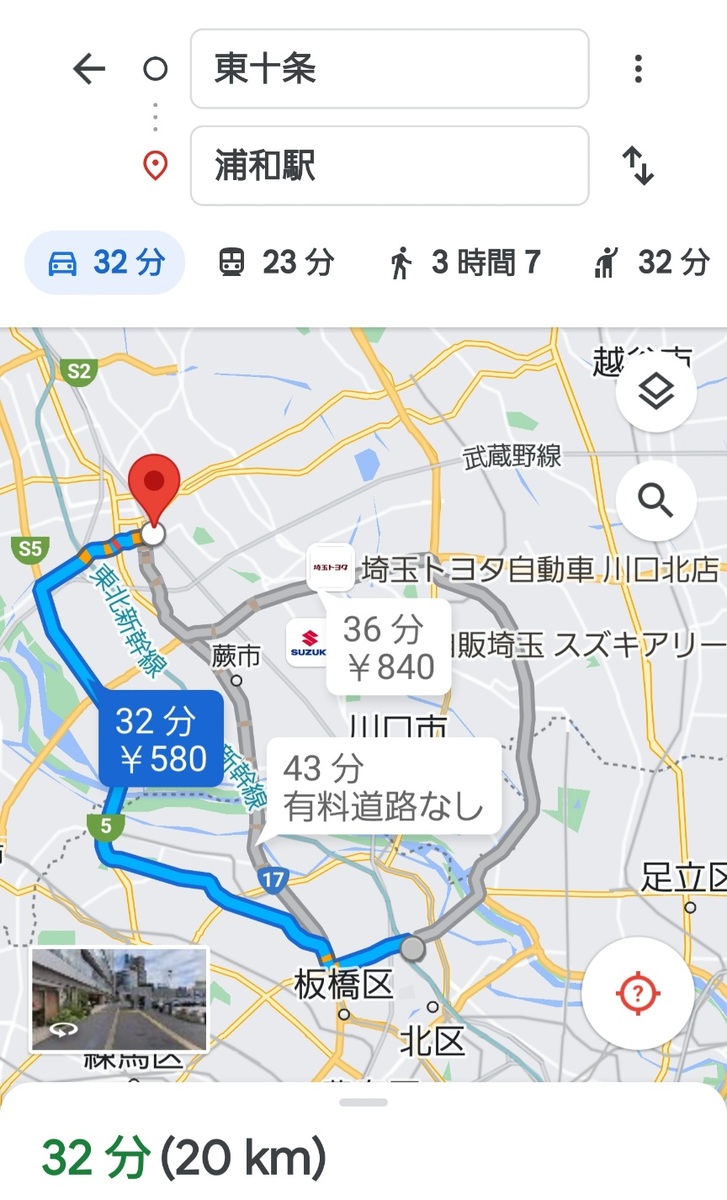Go back using the arrow icon
The image size is (727, 1200).
click(x=89, y=69)
